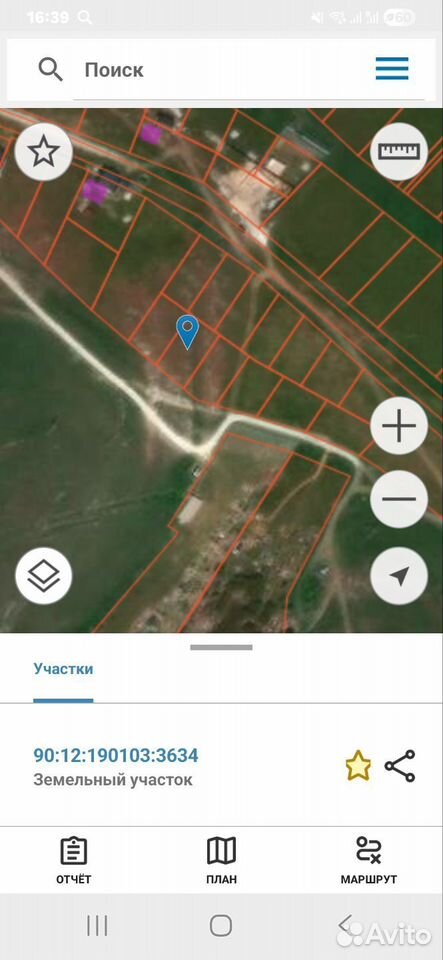Toggle favorite star for this parcel
The image size is (443, 960).
358,767
